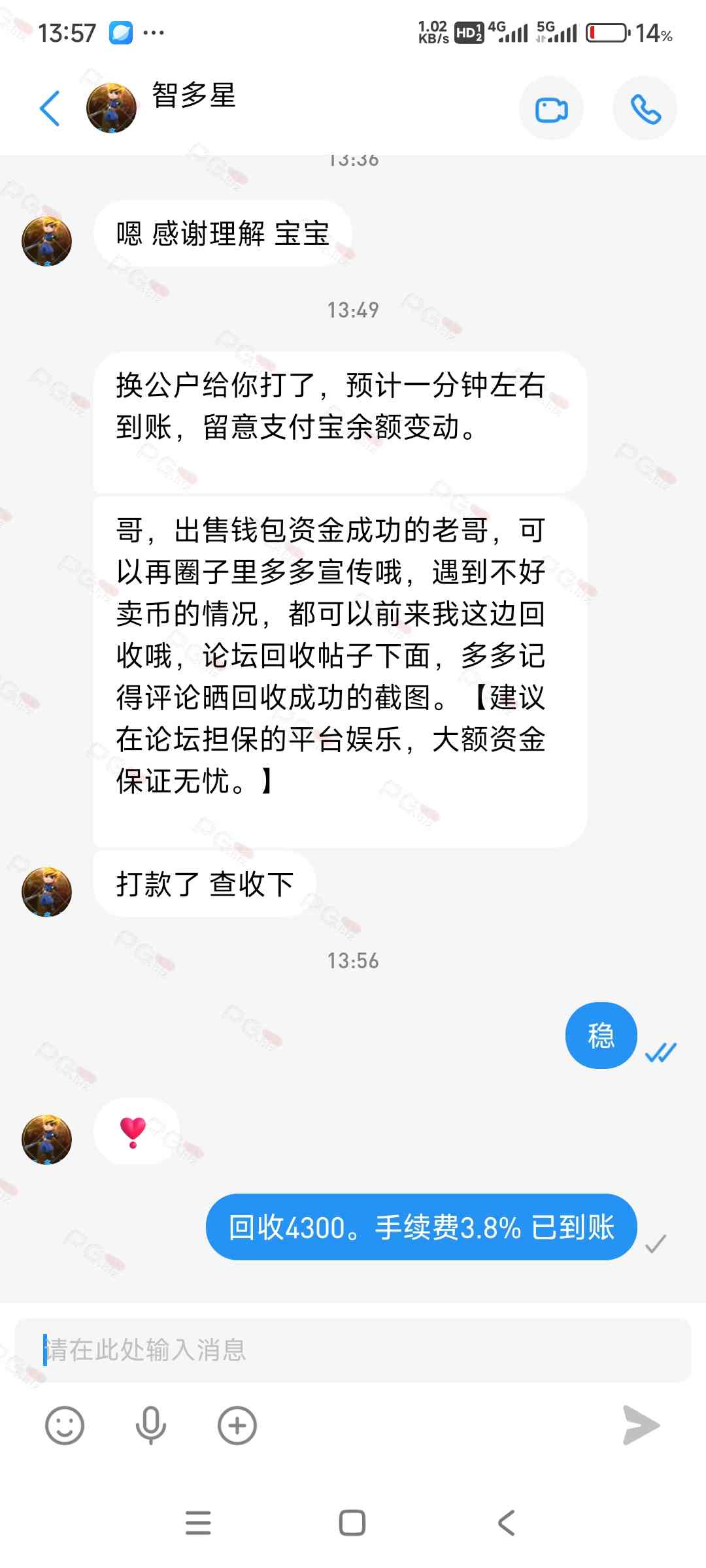
Task: Open the emoji picker
Action: 64,1425
